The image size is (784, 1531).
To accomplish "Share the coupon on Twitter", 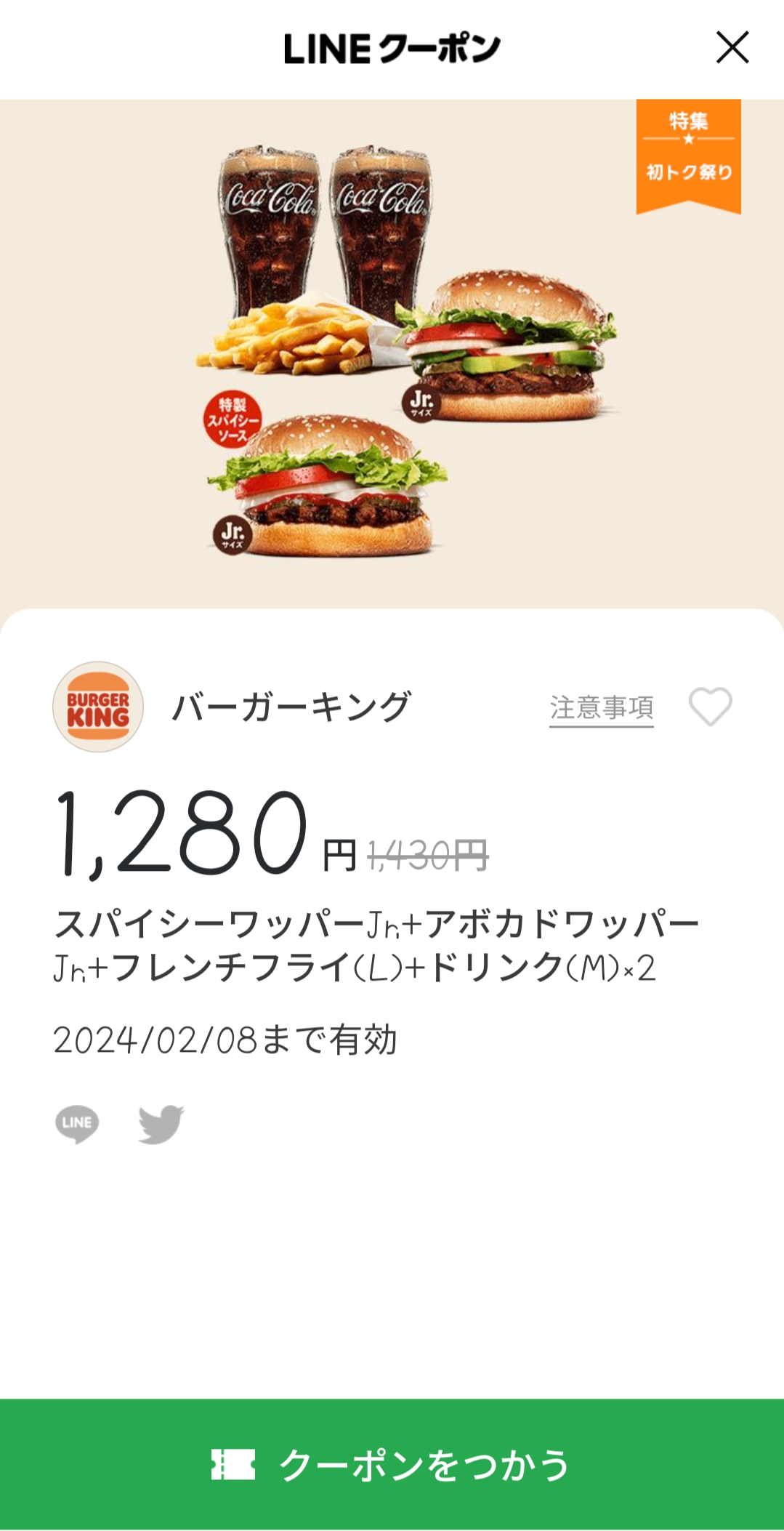I will coord(161,1124).
